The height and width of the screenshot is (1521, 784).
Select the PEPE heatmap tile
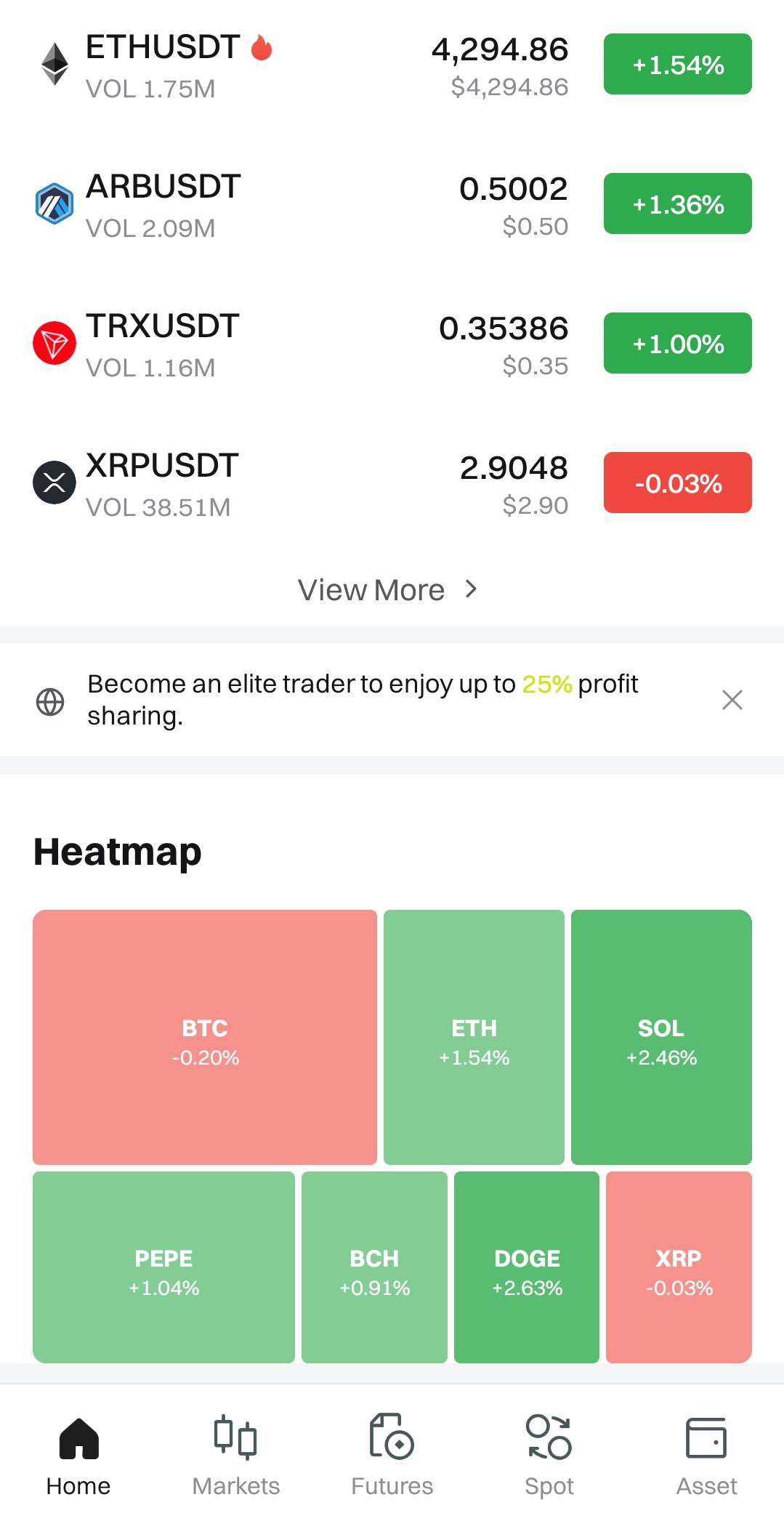[163, 1267]
